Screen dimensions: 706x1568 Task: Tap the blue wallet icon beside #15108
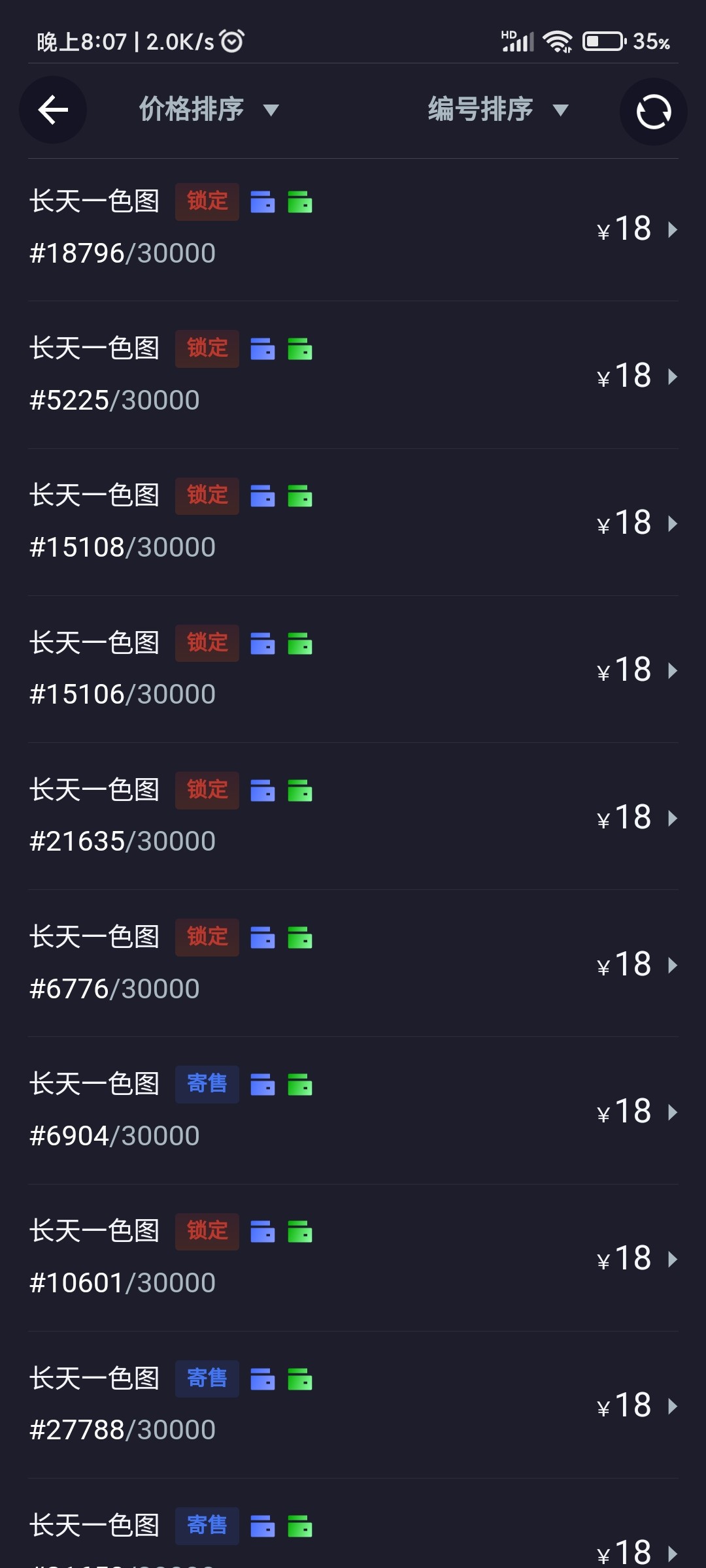263,496
